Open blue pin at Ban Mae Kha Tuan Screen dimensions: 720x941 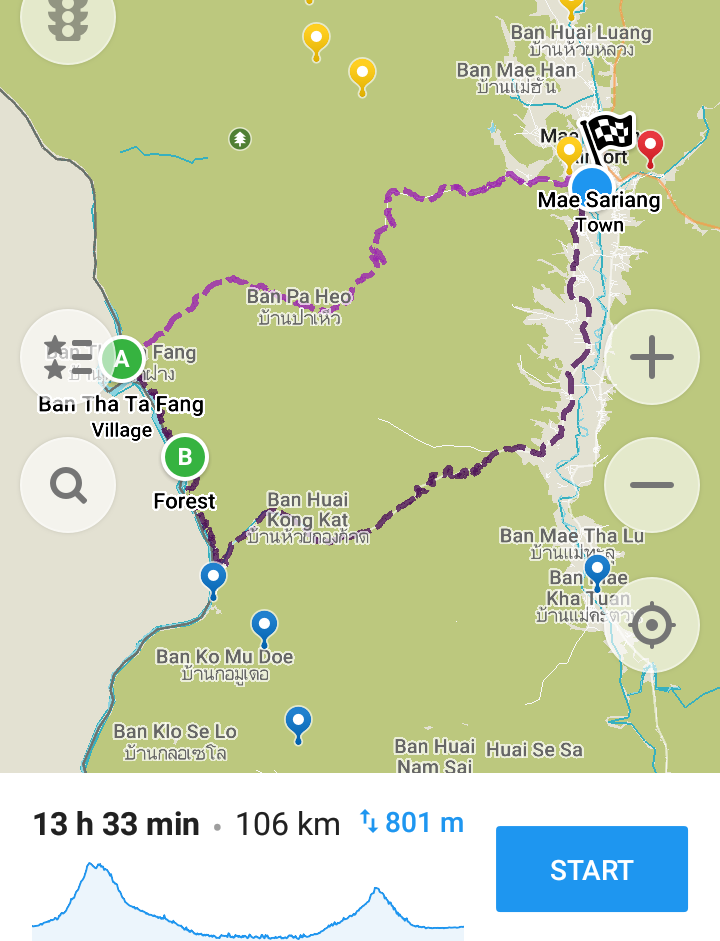pos(597,571)
